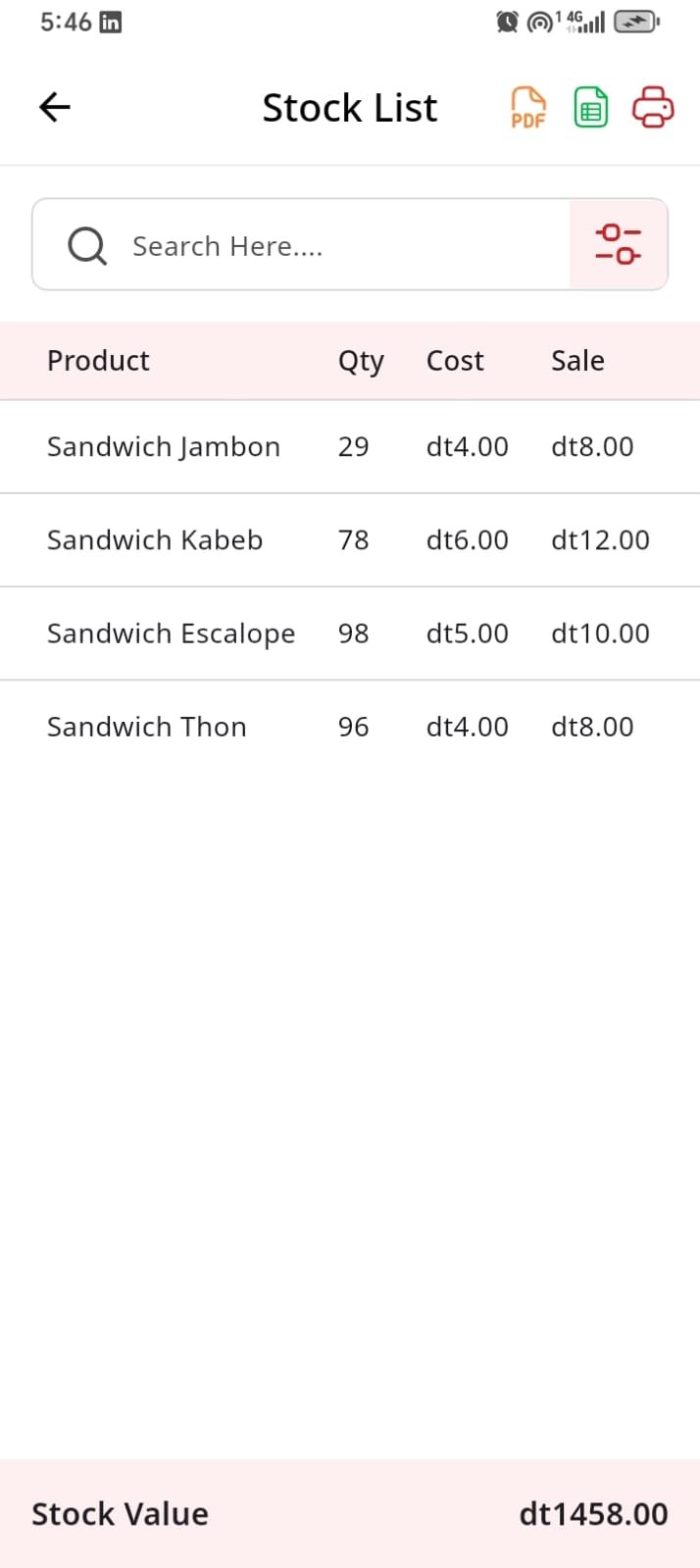Export stock list as PDF
Screen dimensions: 700x1568
pos(527,107)
